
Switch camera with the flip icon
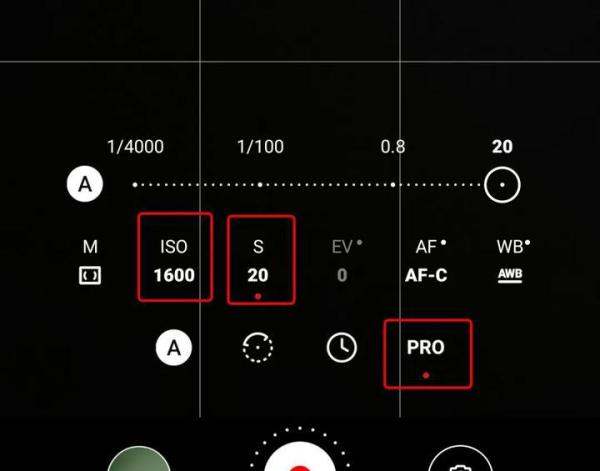pos(460,463)
